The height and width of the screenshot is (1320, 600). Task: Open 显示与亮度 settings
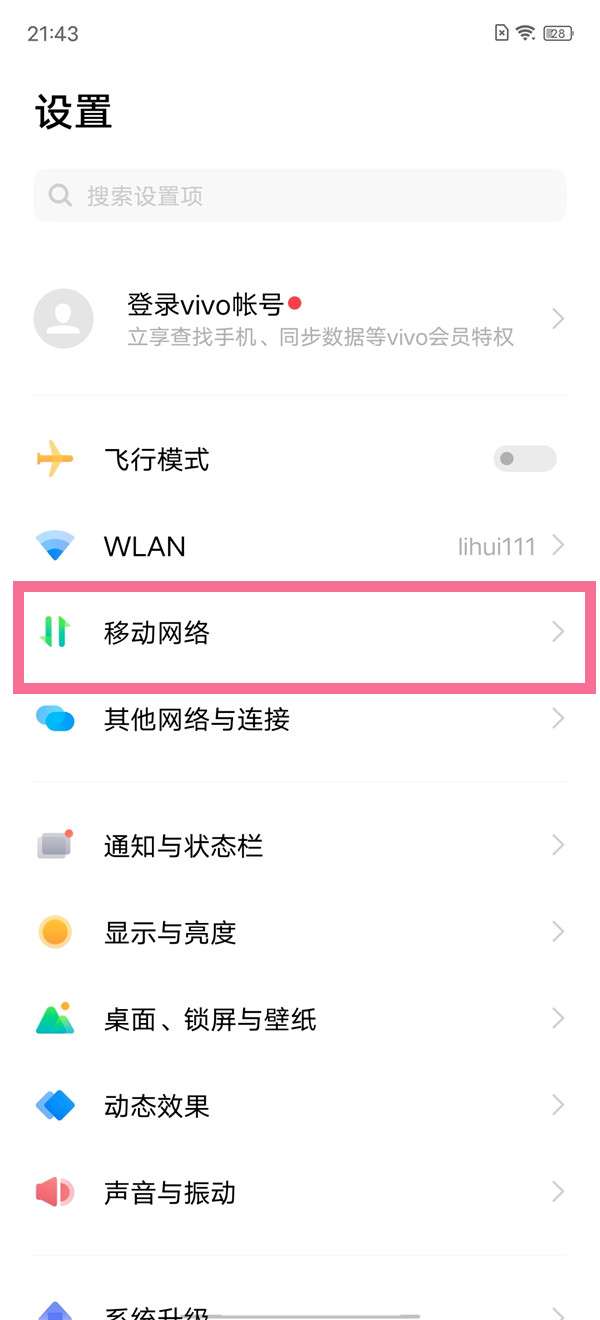(x=300, y=933)
